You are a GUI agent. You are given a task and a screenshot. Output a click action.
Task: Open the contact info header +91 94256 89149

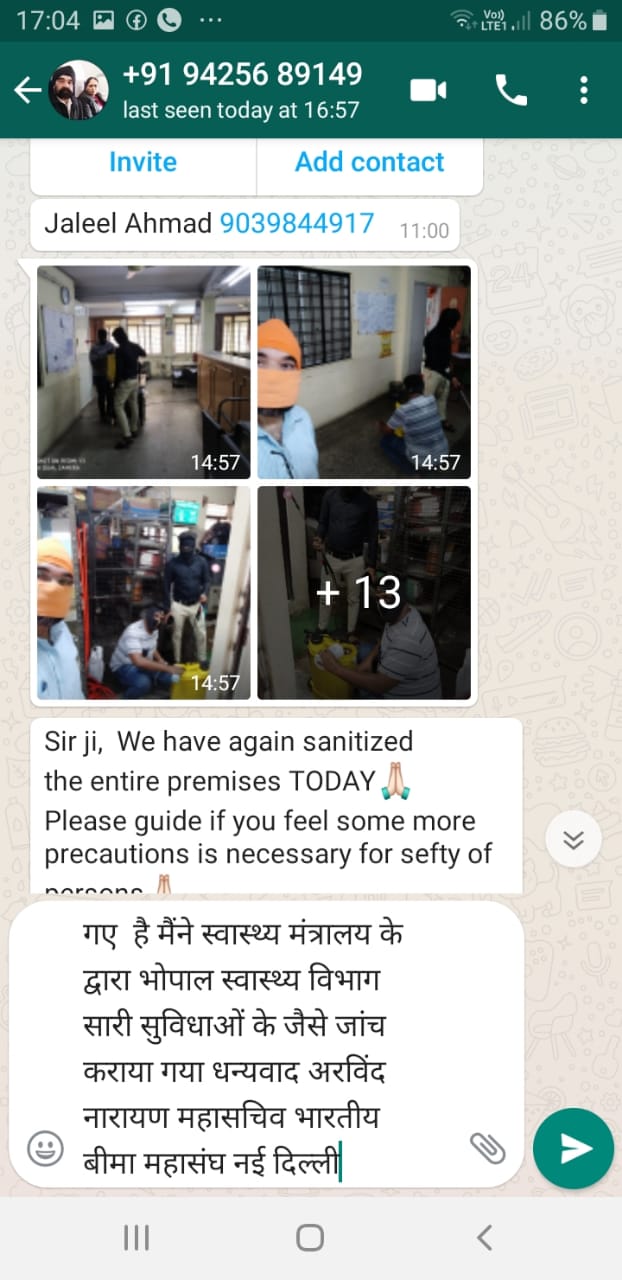pyautogui.click(x=242, y=90)
